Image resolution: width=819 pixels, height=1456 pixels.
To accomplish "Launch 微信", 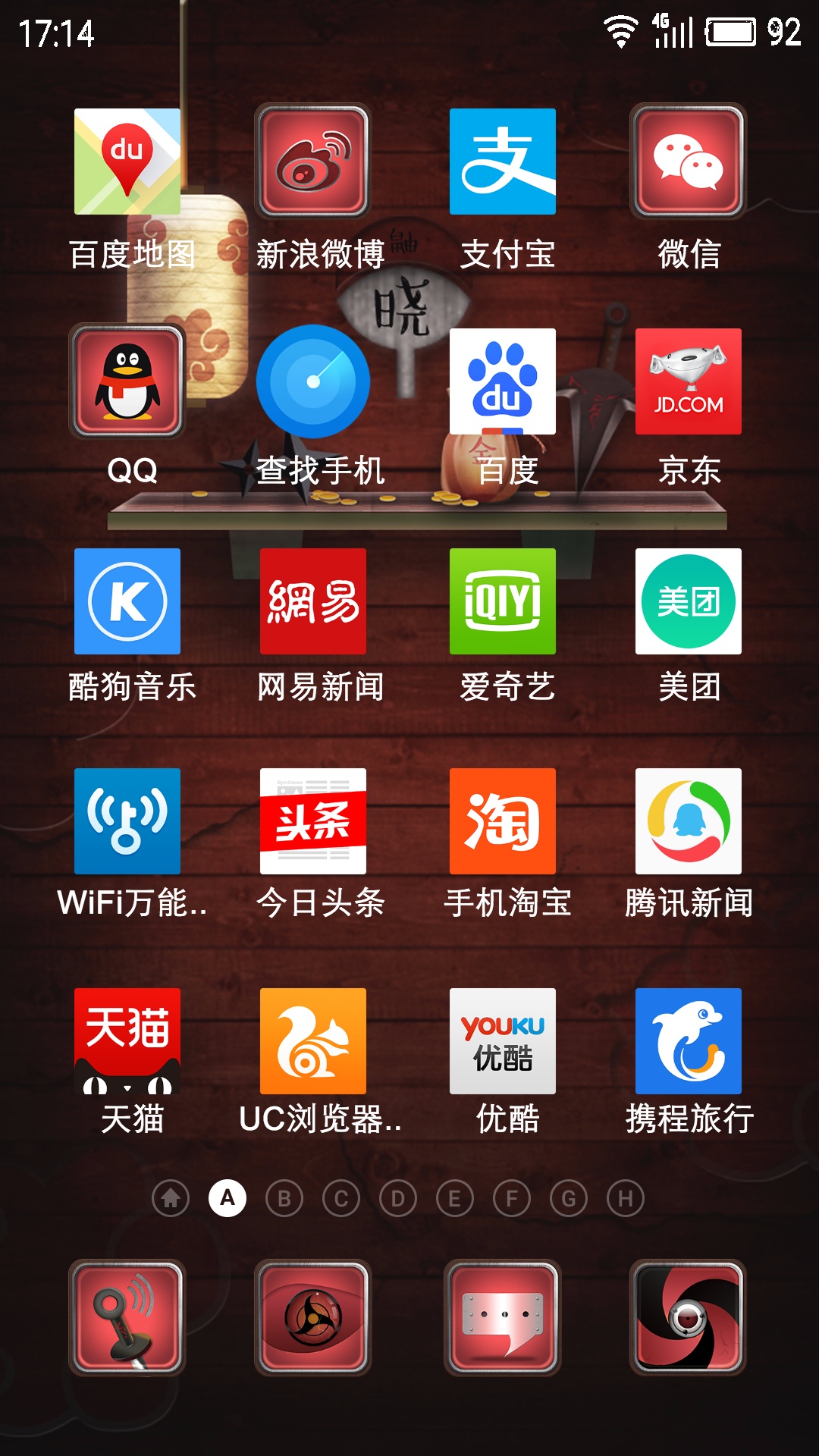I will tap(688, 162).
